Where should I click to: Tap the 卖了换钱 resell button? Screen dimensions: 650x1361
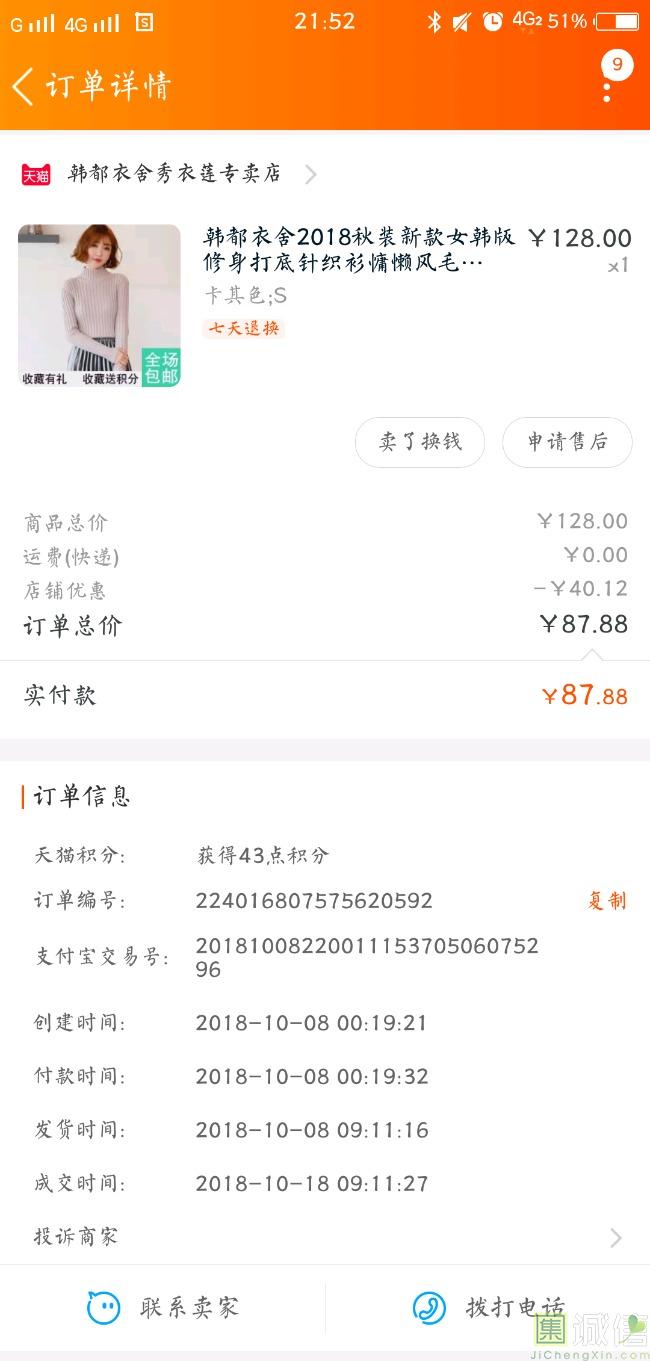point(420,442)
